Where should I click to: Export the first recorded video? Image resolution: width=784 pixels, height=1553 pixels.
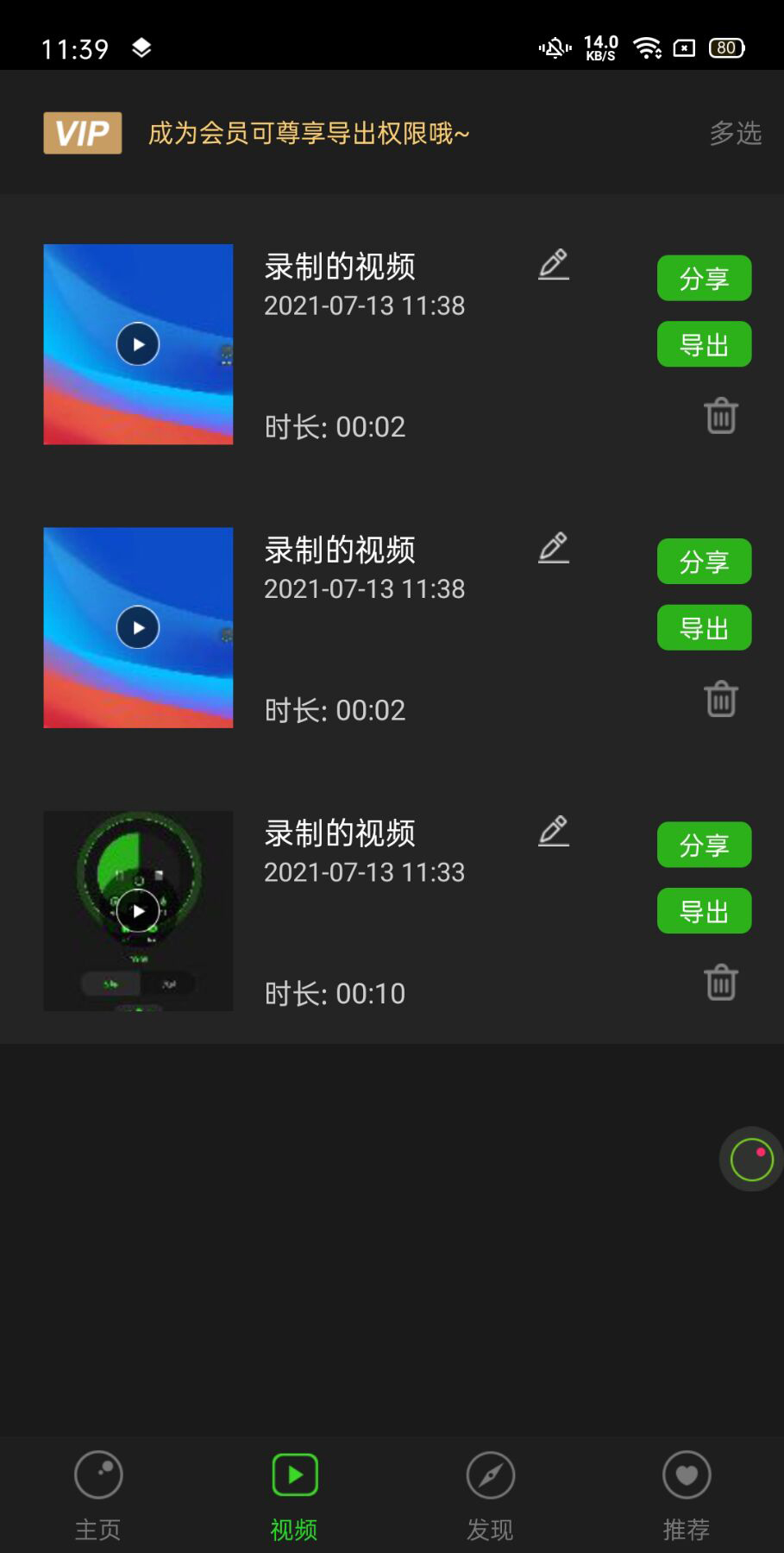(x=704, y=343)
